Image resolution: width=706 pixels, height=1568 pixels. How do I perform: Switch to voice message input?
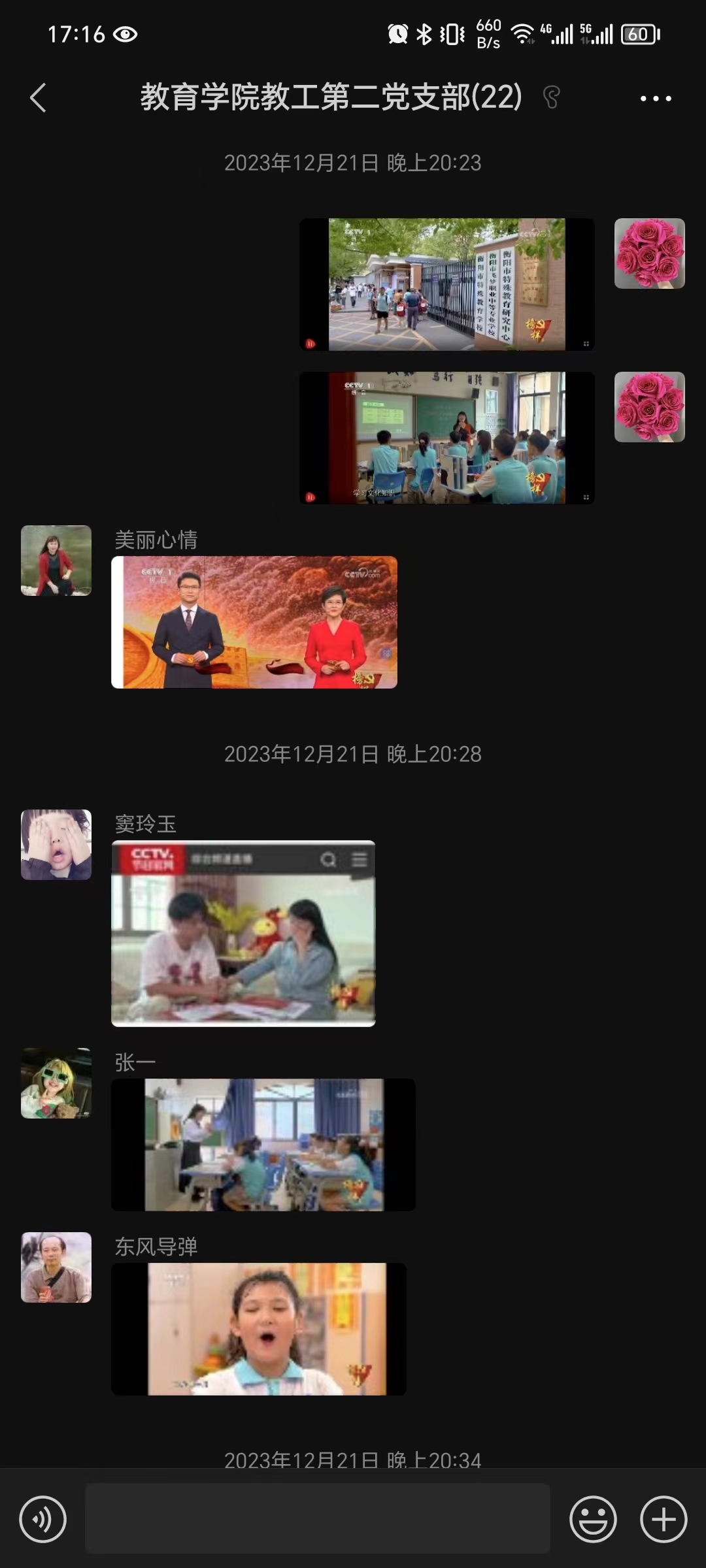coord(43,1519)
